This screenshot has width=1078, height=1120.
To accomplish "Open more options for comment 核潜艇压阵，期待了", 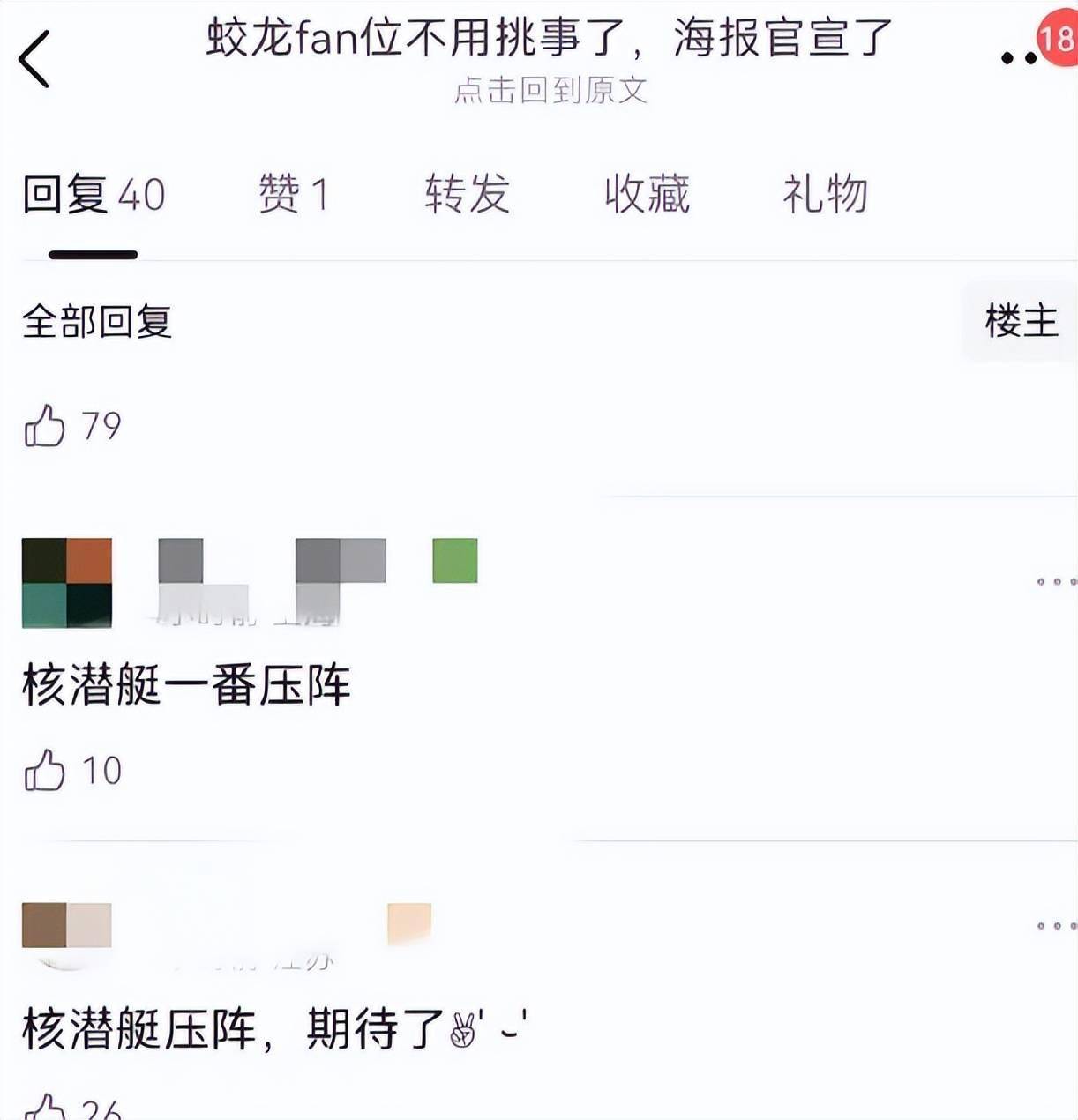I will (x=1056, y=926).
